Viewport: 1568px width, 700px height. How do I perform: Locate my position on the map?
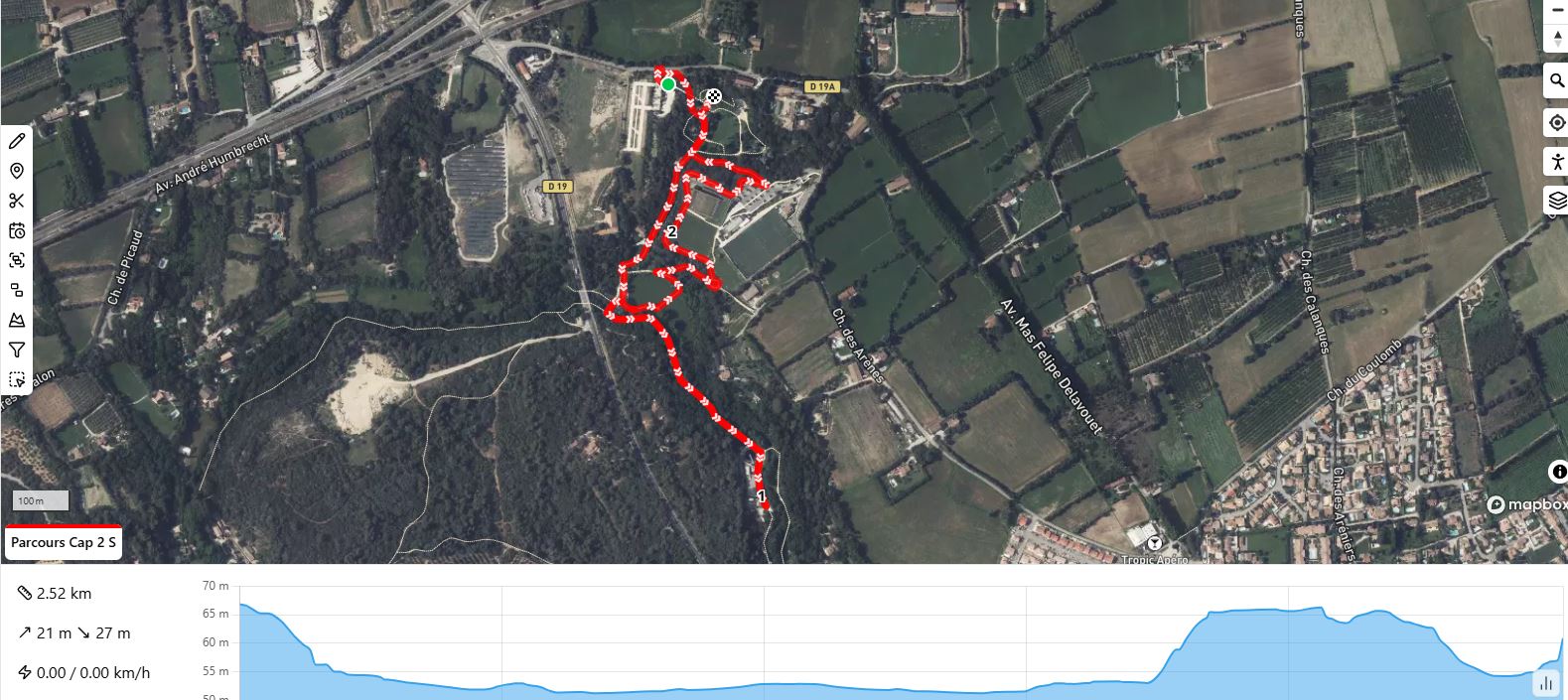point(1556,123)
